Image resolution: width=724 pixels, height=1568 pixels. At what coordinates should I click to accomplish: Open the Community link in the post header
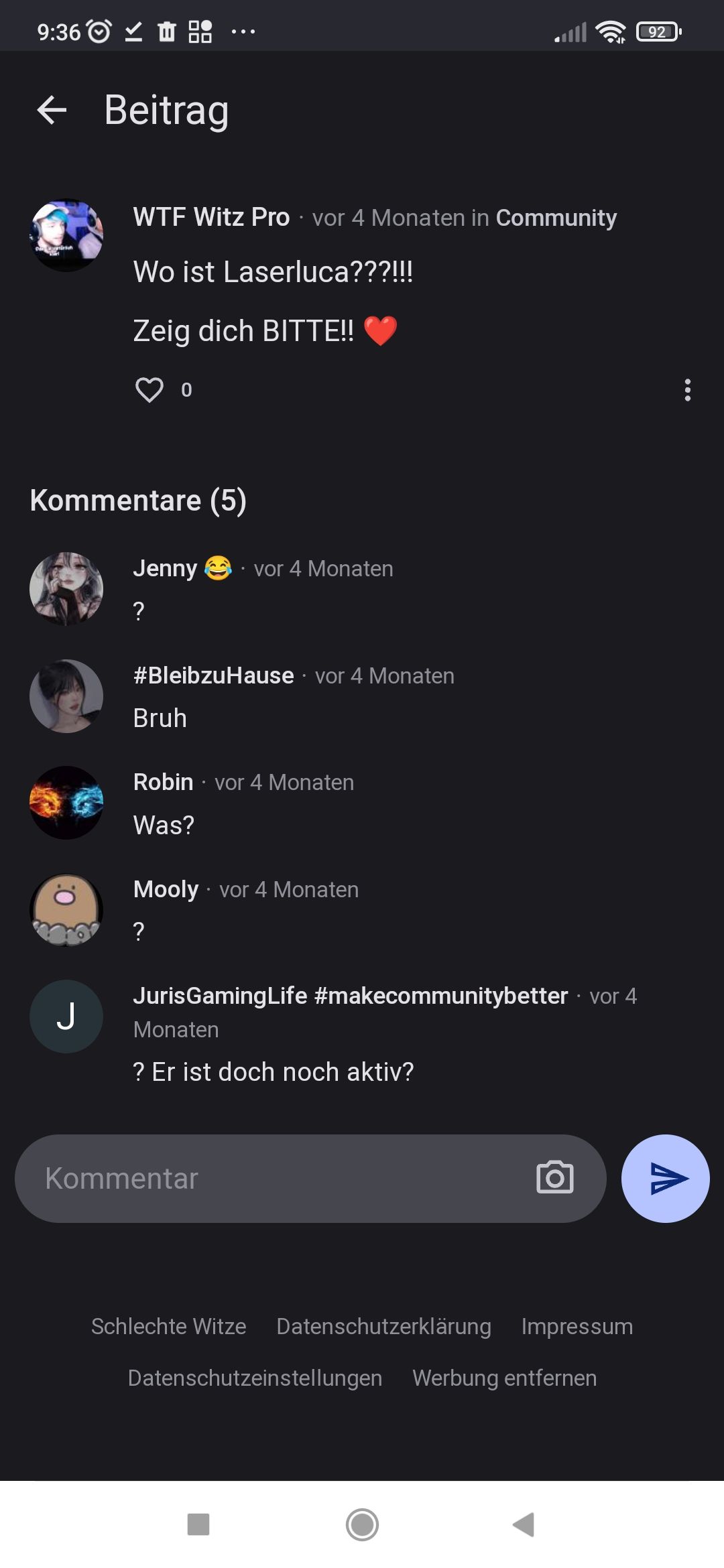pyautogui.click(x=556, y=218)
